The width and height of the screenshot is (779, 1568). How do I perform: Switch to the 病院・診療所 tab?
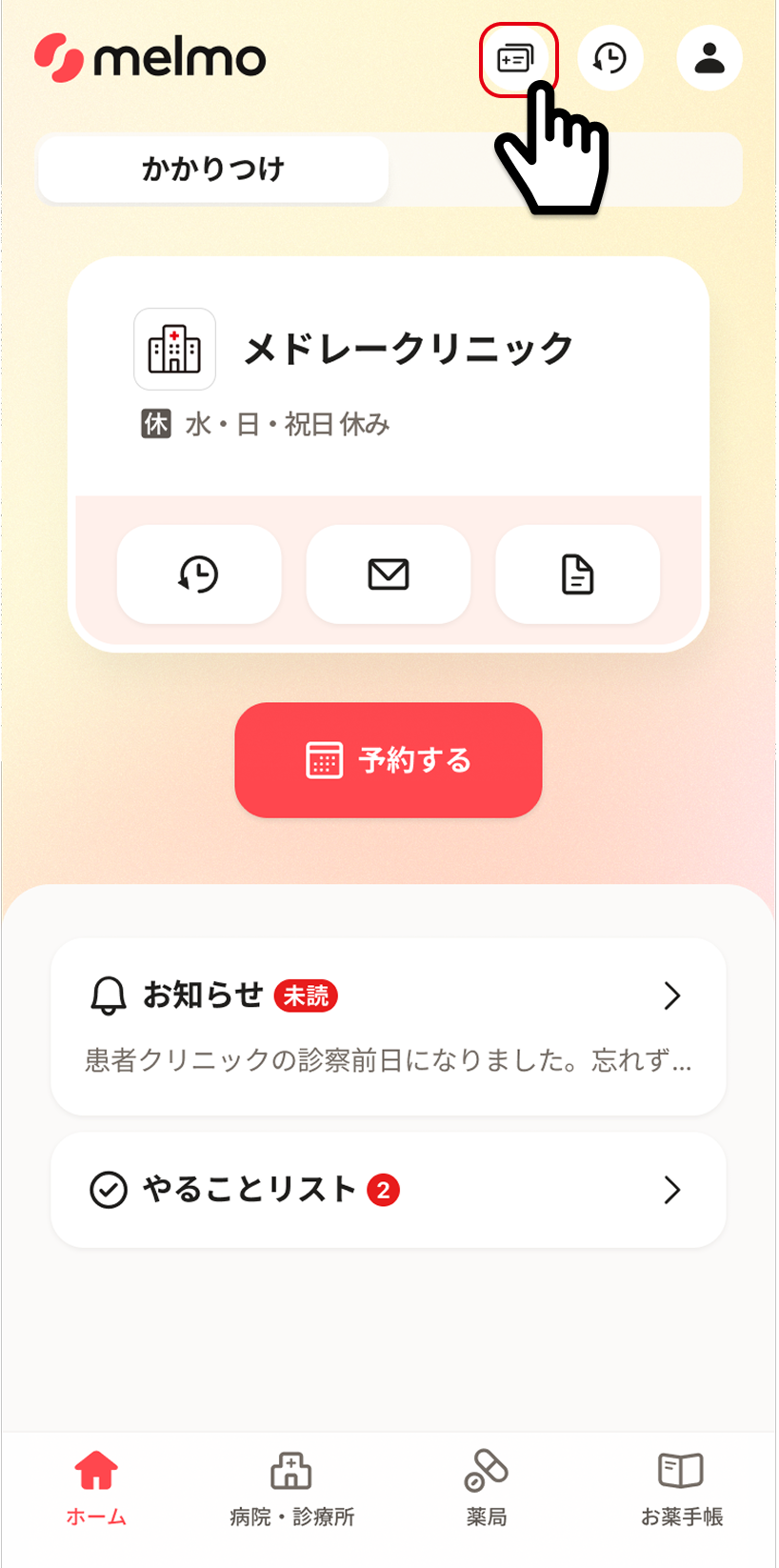(291, 1490)
